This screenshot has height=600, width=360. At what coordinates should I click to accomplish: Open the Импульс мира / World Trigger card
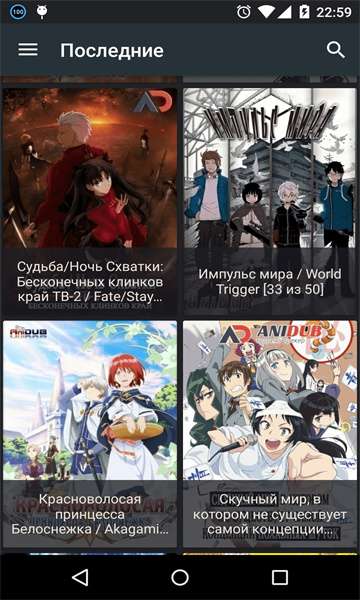pos(270,202)
